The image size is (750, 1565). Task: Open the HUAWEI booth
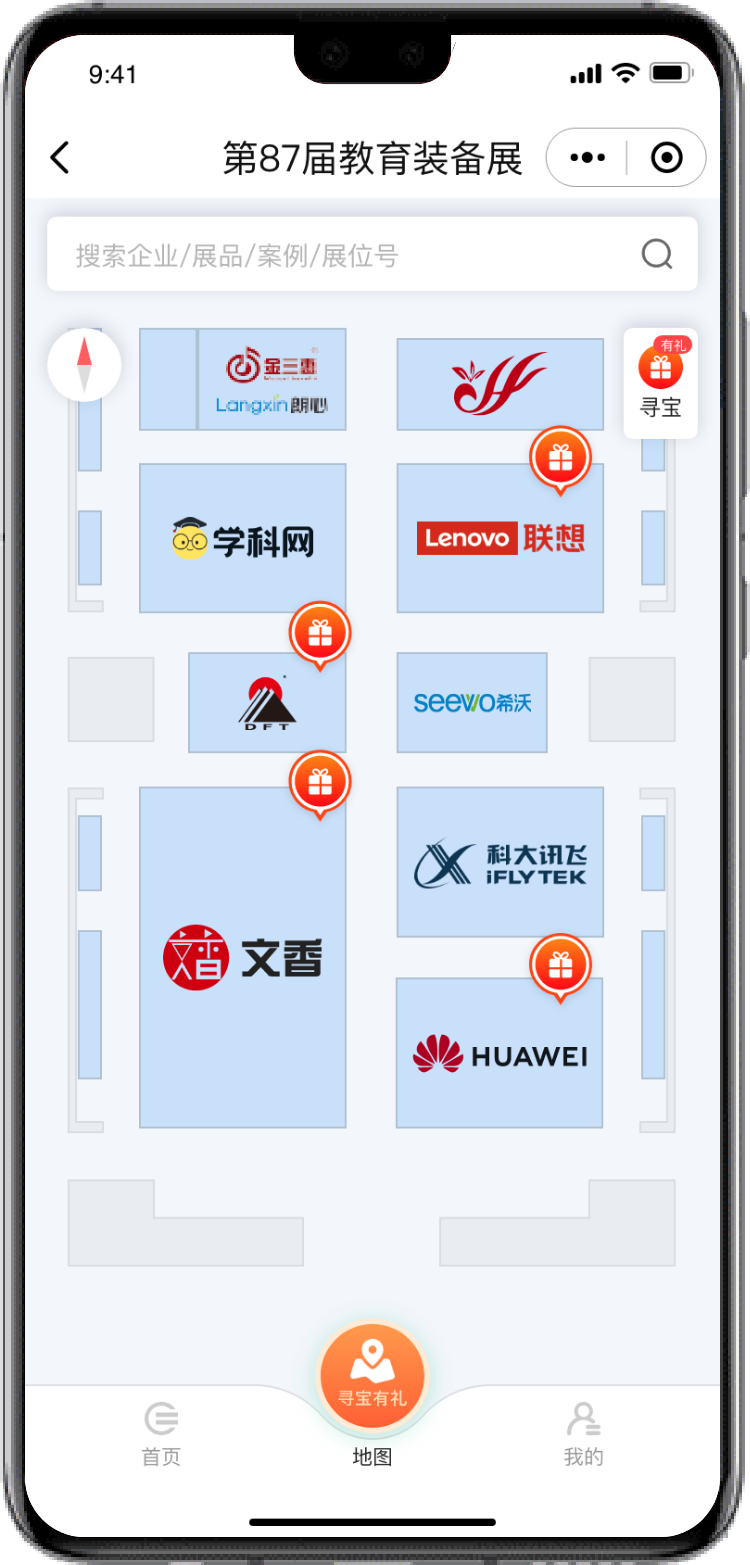pos(500,1055)
